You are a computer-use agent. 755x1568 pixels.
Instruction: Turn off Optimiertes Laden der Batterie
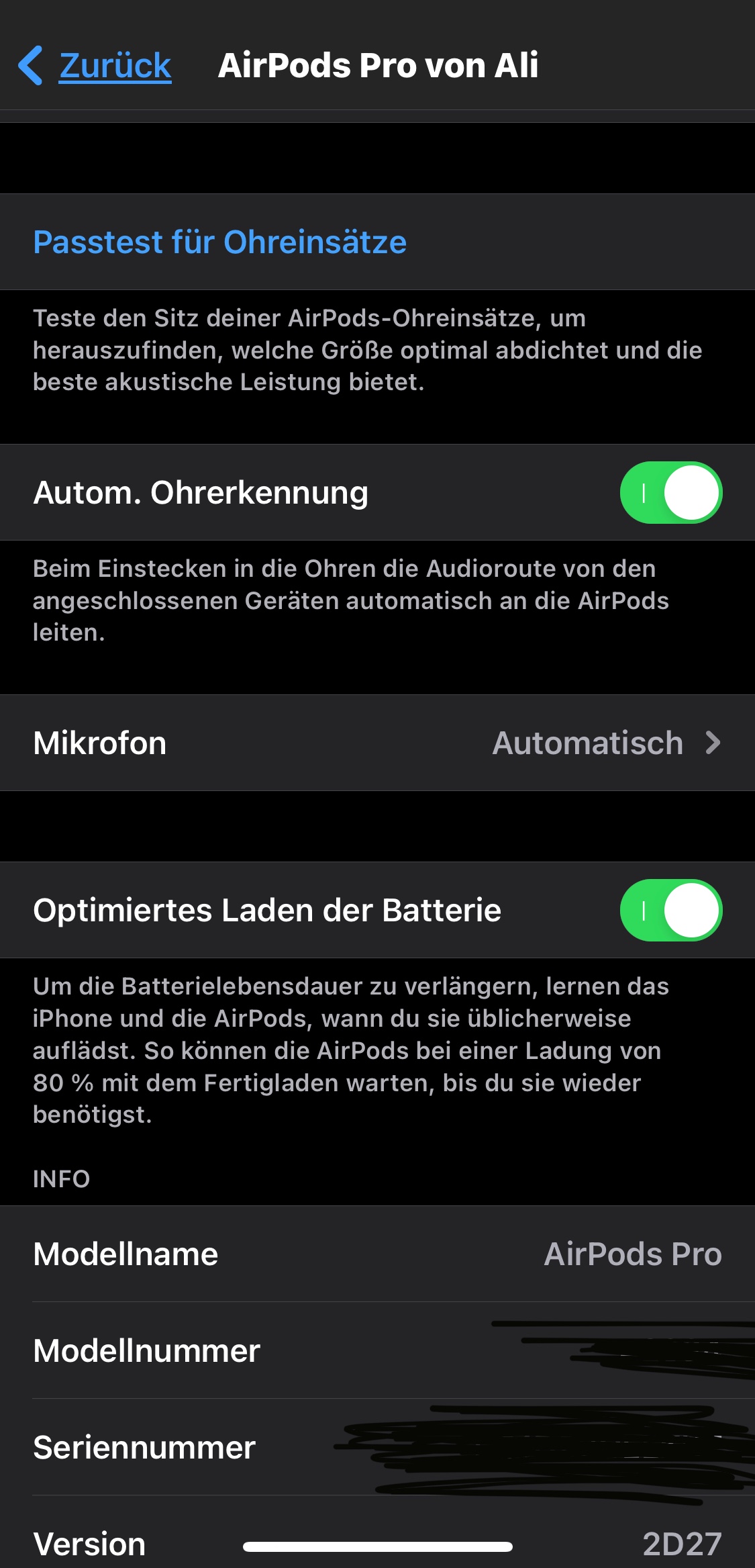[670, 910]
